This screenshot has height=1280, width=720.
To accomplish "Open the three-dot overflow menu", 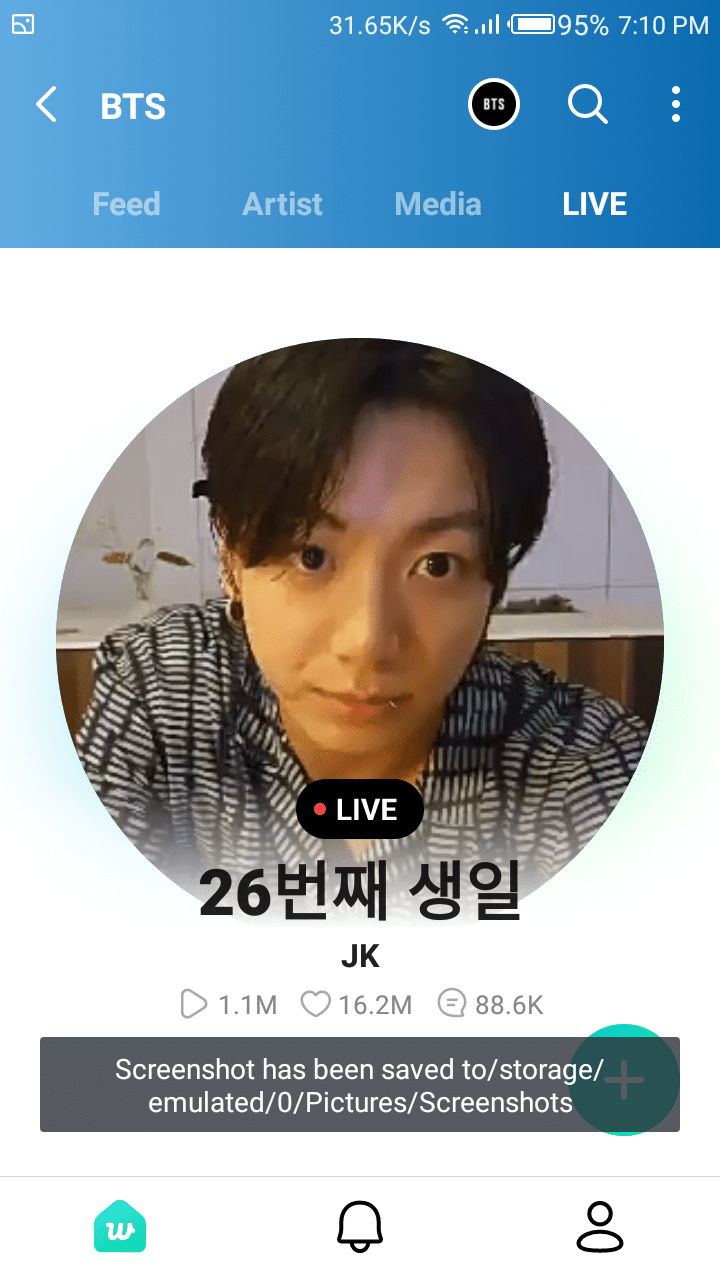I will [x=675, y=104].
